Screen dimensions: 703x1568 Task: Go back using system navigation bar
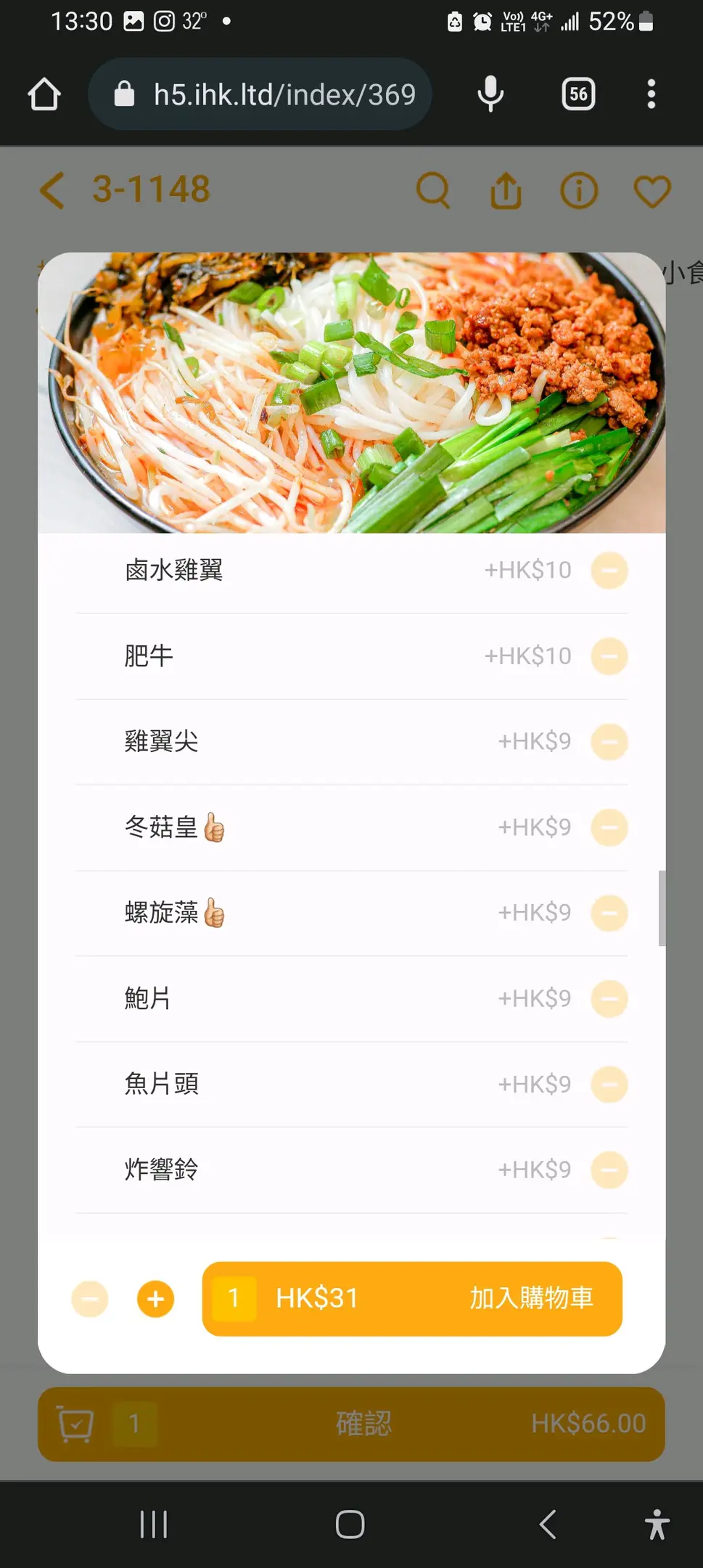click(548, 1524)
